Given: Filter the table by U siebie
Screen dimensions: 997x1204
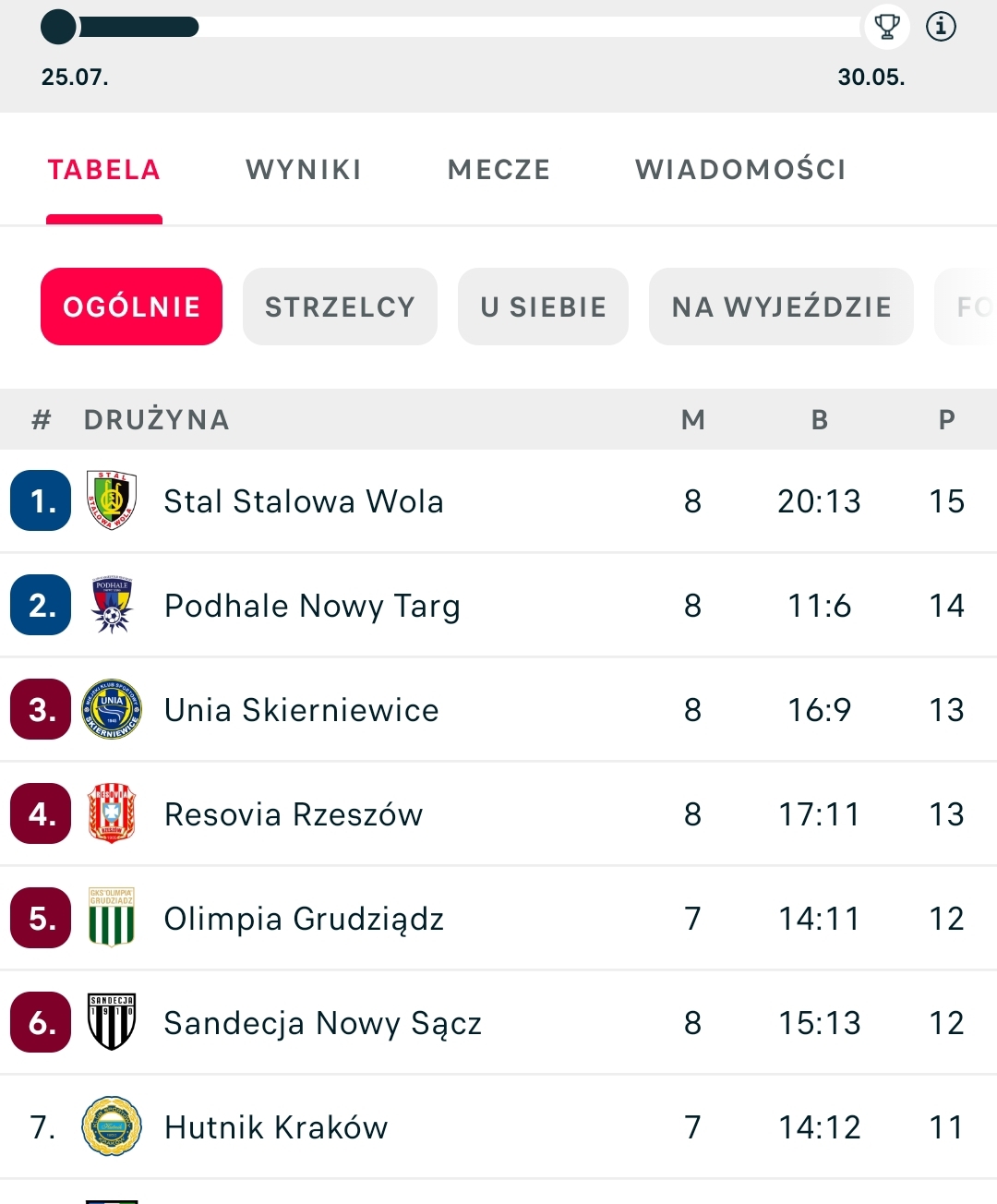Looking at the screenshot, I should [543, 307].
